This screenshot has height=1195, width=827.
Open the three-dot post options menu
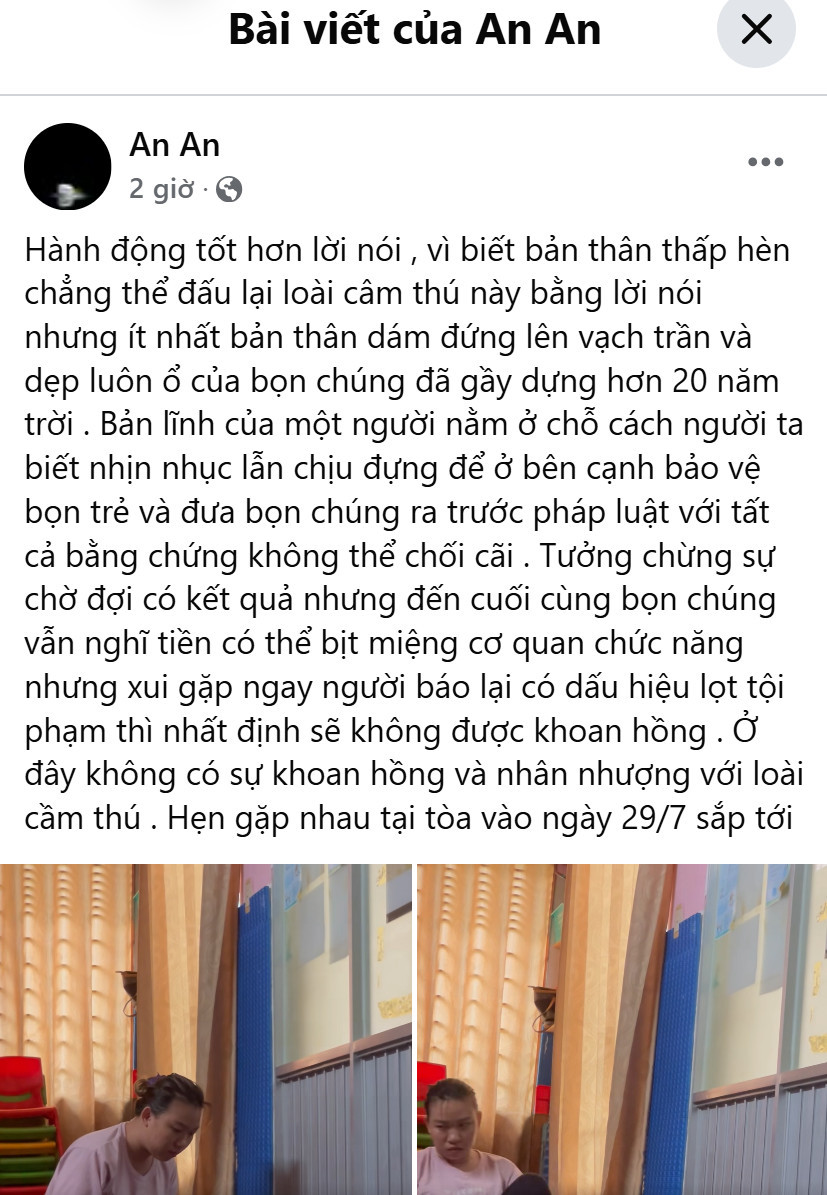point(765,162)
